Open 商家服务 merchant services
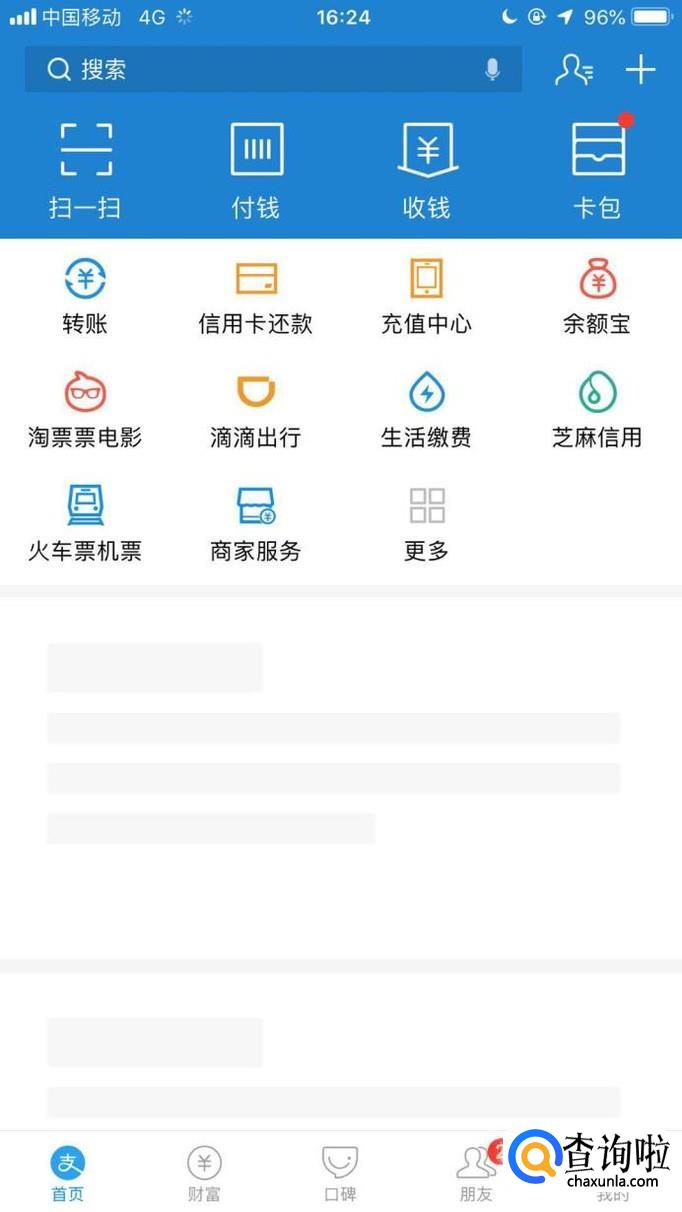 256,522
